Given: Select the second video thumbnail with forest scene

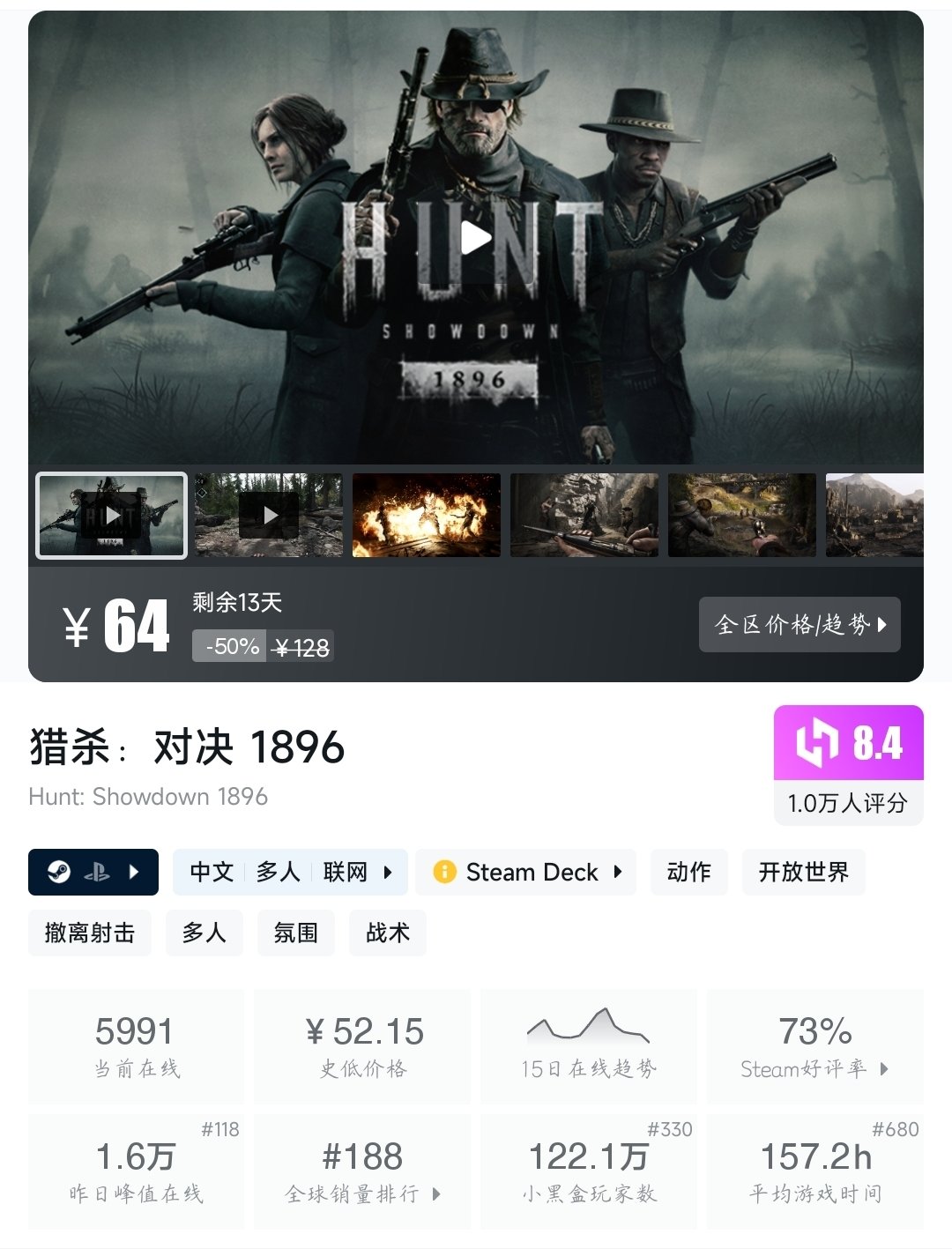Looking at the screenshot, I should pos(269,516).
